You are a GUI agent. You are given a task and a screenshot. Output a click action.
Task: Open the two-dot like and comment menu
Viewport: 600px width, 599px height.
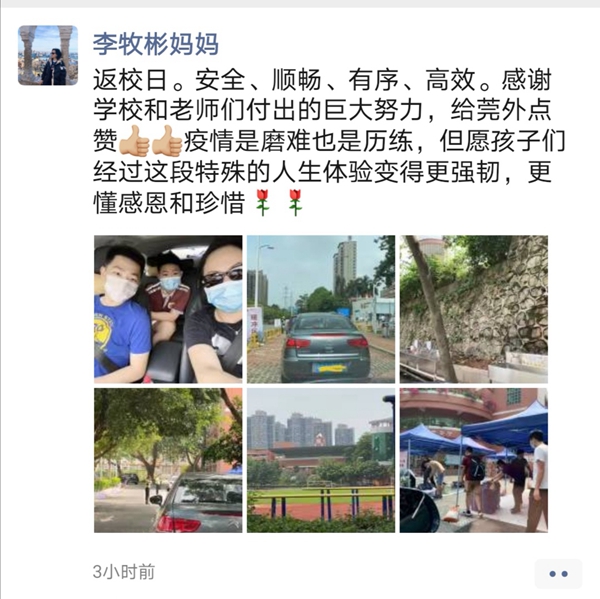tap(557, 573)
